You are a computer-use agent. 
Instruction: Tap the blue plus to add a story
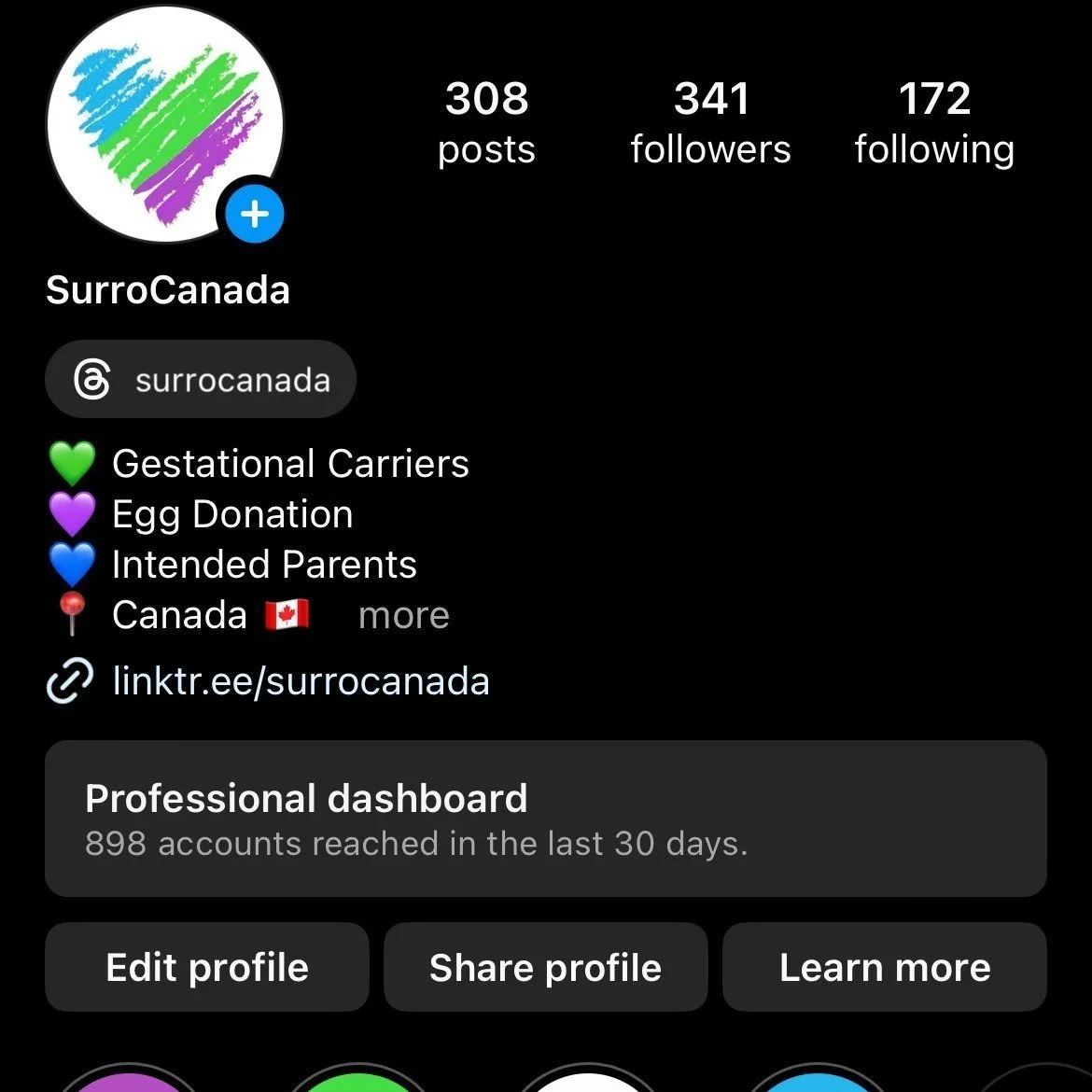[x=255, y=215]
